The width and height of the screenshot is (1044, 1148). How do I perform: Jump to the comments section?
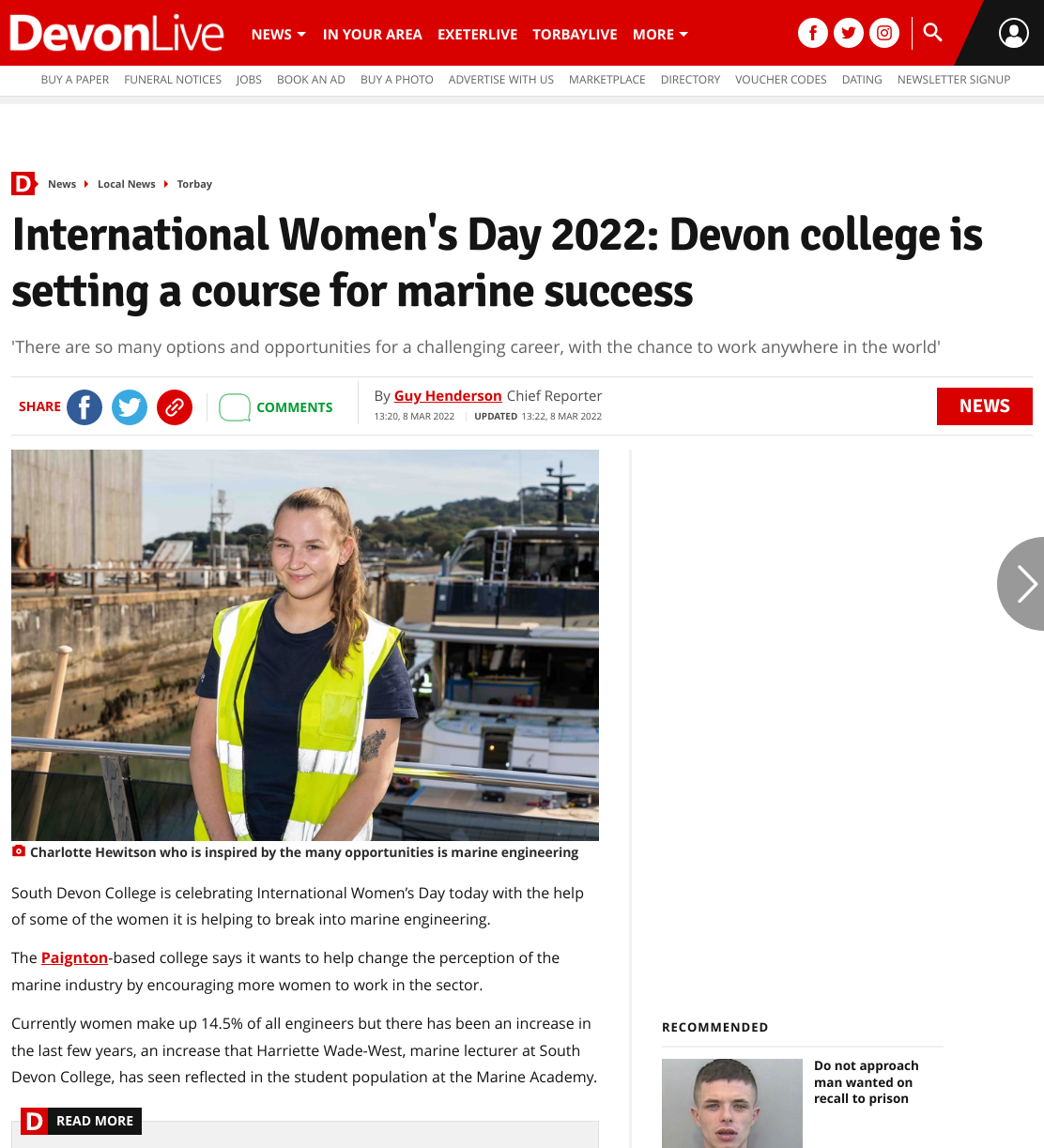tap(276, 407)
